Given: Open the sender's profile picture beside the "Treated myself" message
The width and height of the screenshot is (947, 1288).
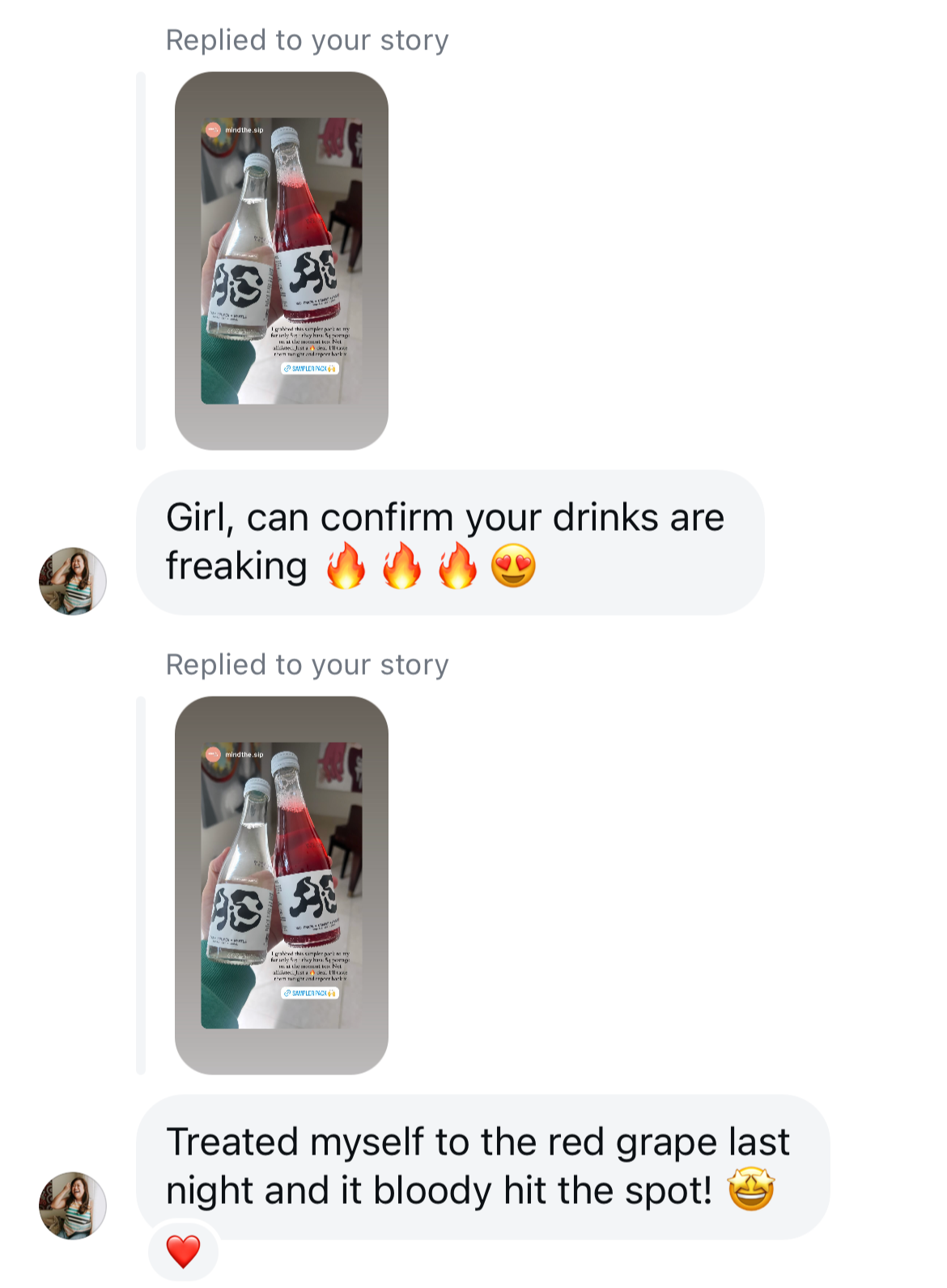Looking at the screenshot, I should coord(73,1205).
